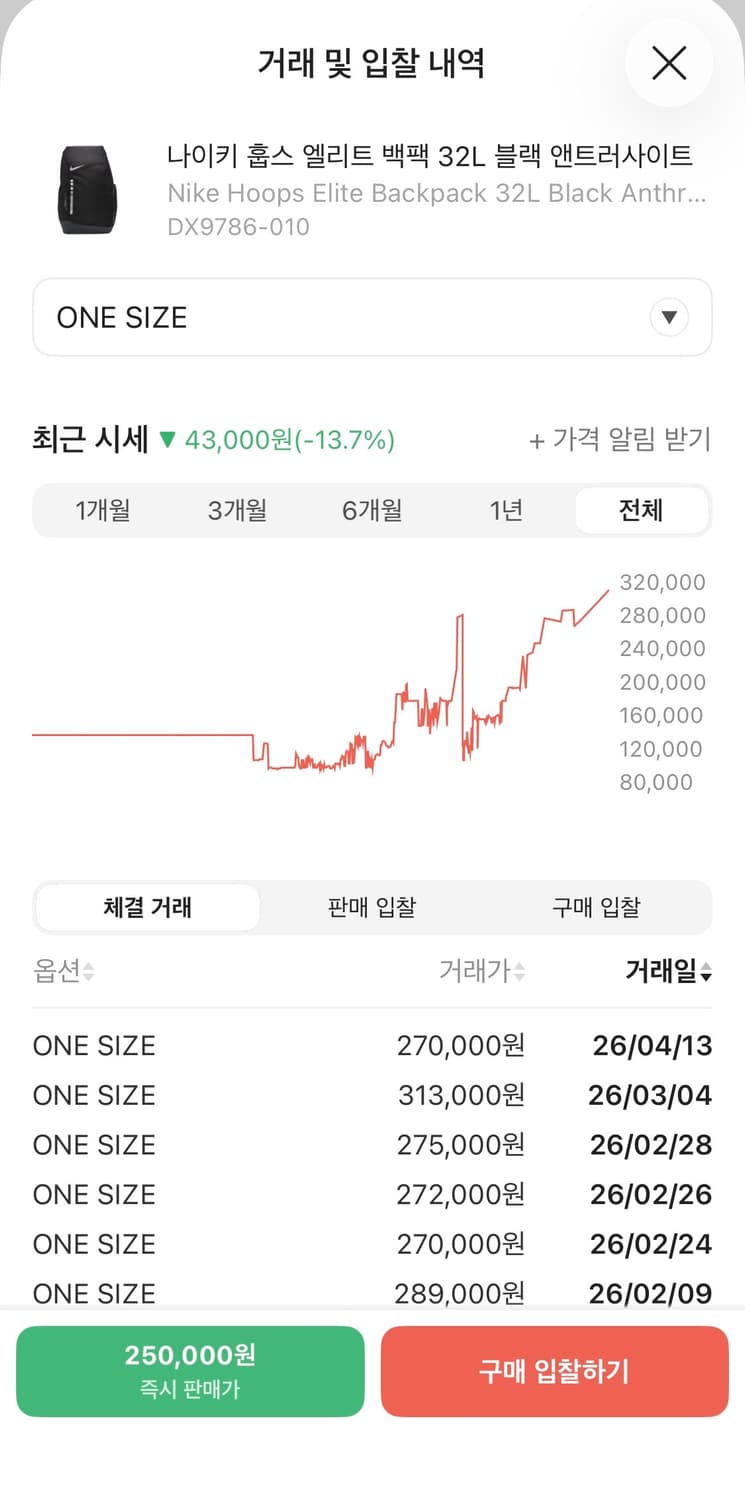Select the 1년 price history range
Viewport: 745px width, 1500px height.
click(x=507, y=510)
